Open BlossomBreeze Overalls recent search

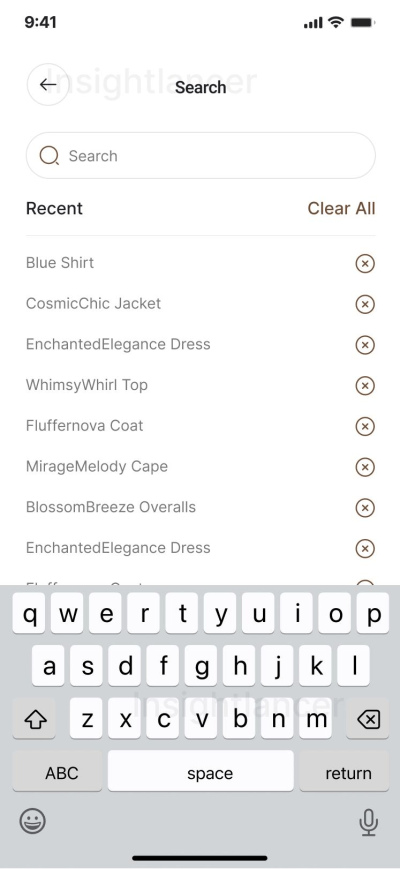111,507
